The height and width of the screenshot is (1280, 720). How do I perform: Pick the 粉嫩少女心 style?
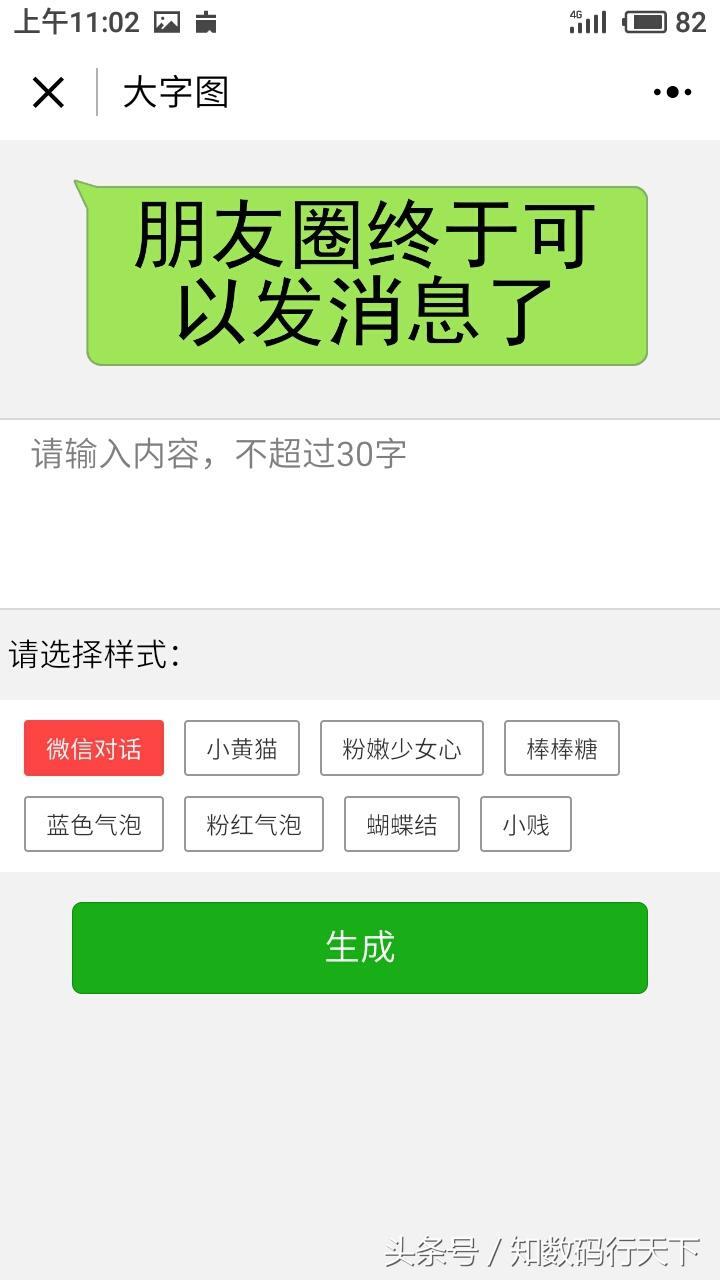pos(402,749)
